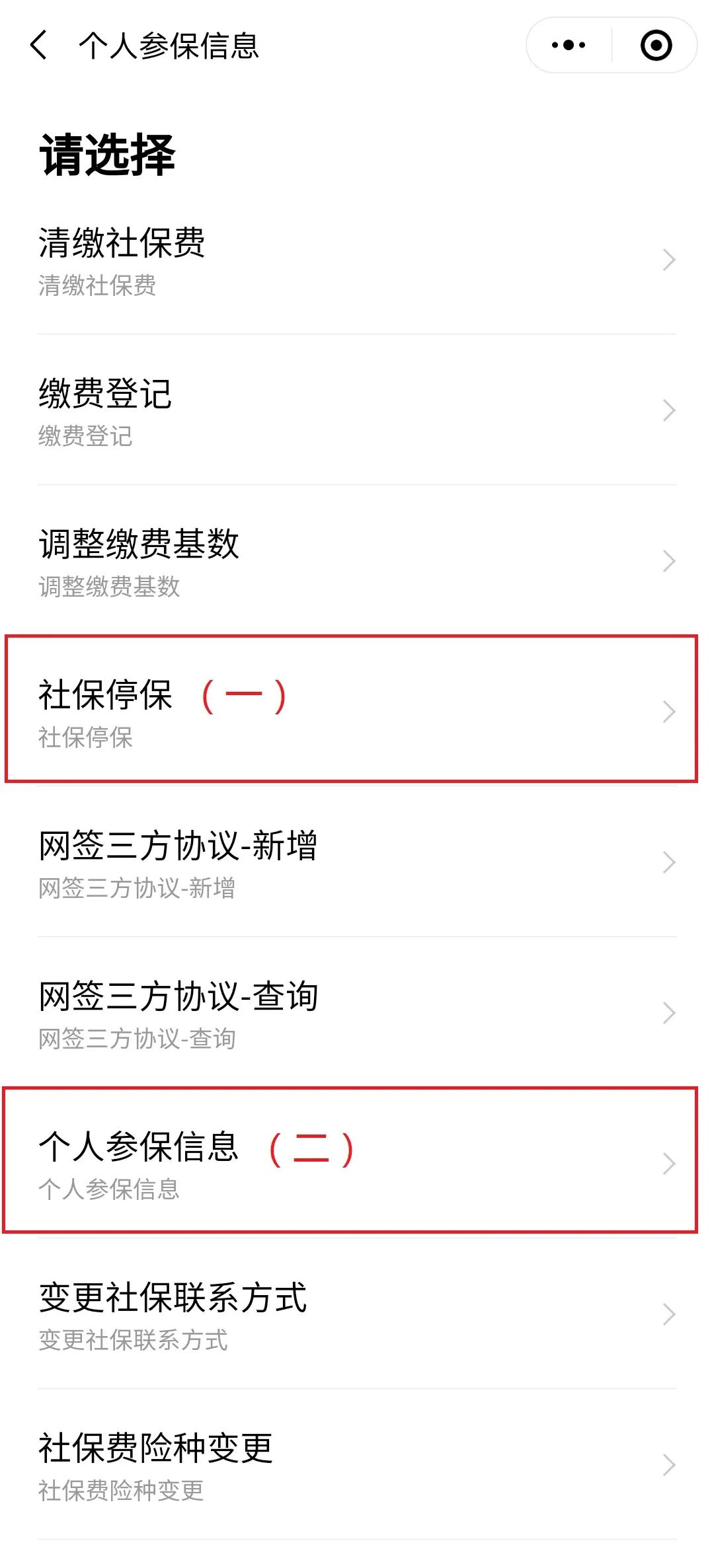The image size is (714, 1568).
Task: Choose 社保停保
Action: click(x=357, y=711)
